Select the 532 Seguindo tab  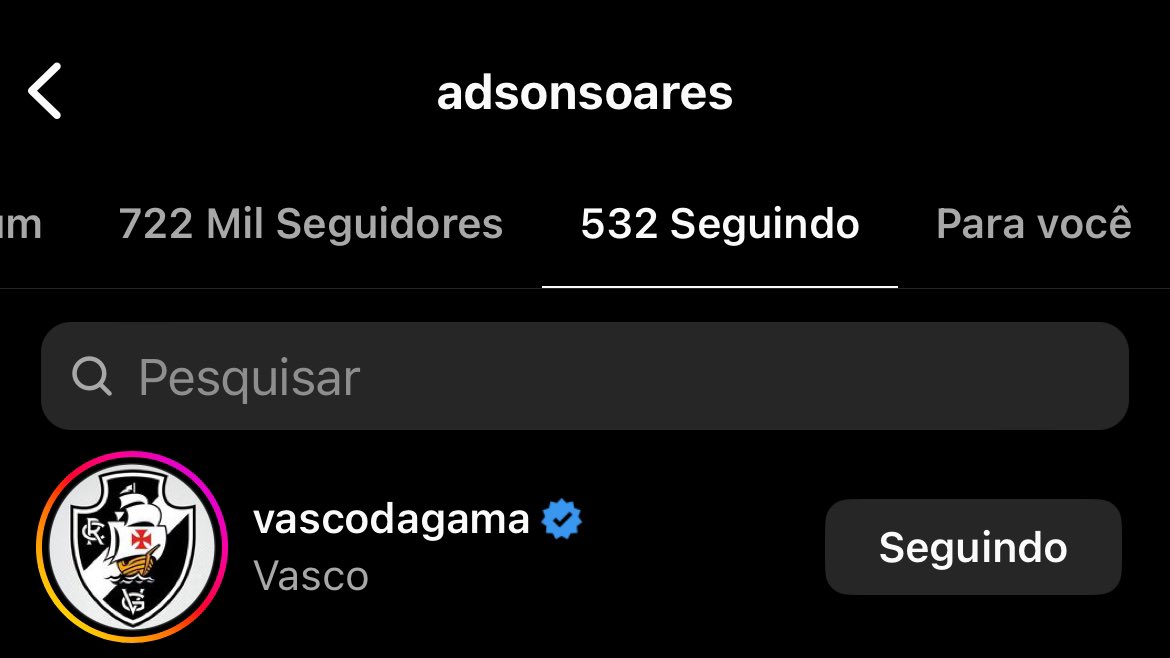click(x=719, y=224)
